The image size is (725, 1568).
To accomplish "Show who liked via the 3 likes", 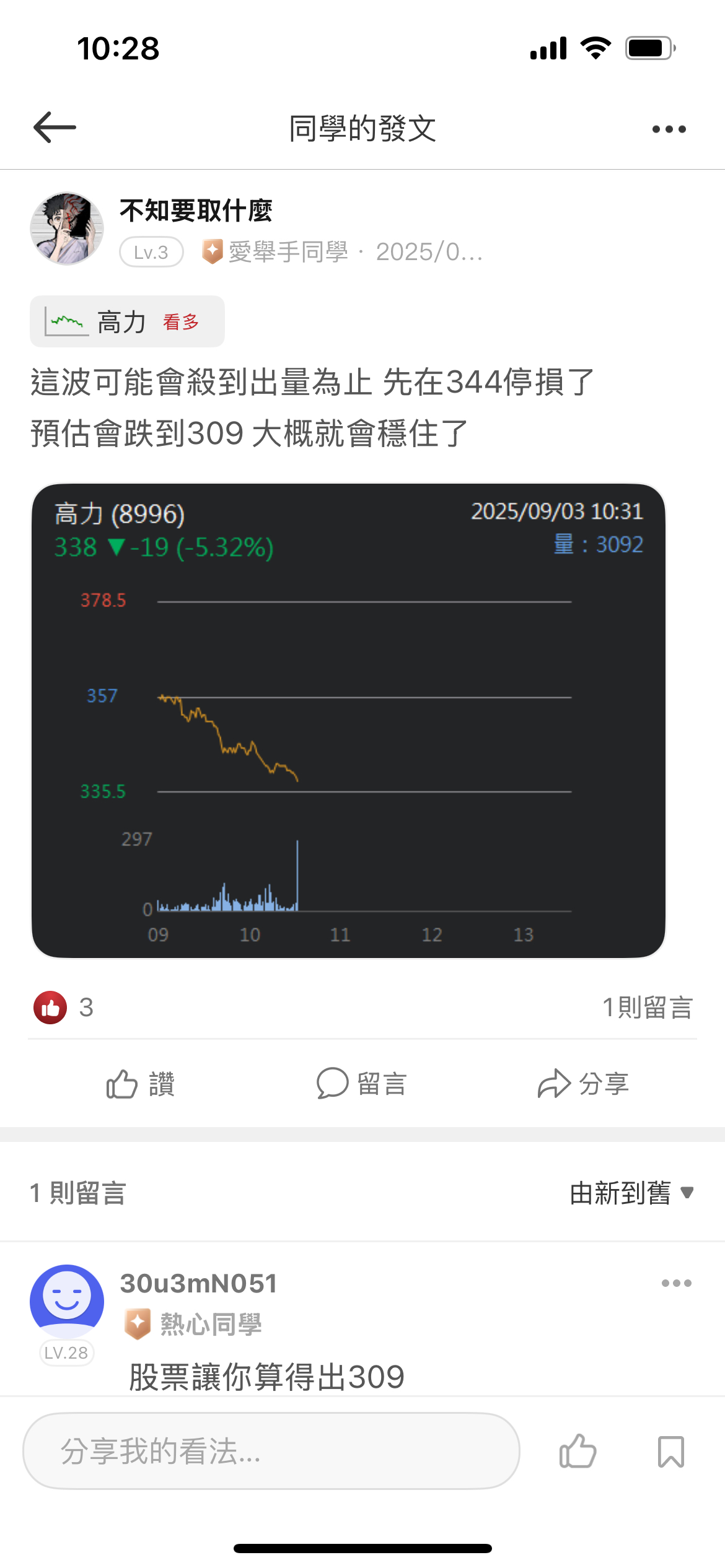I will (63, 1008).
